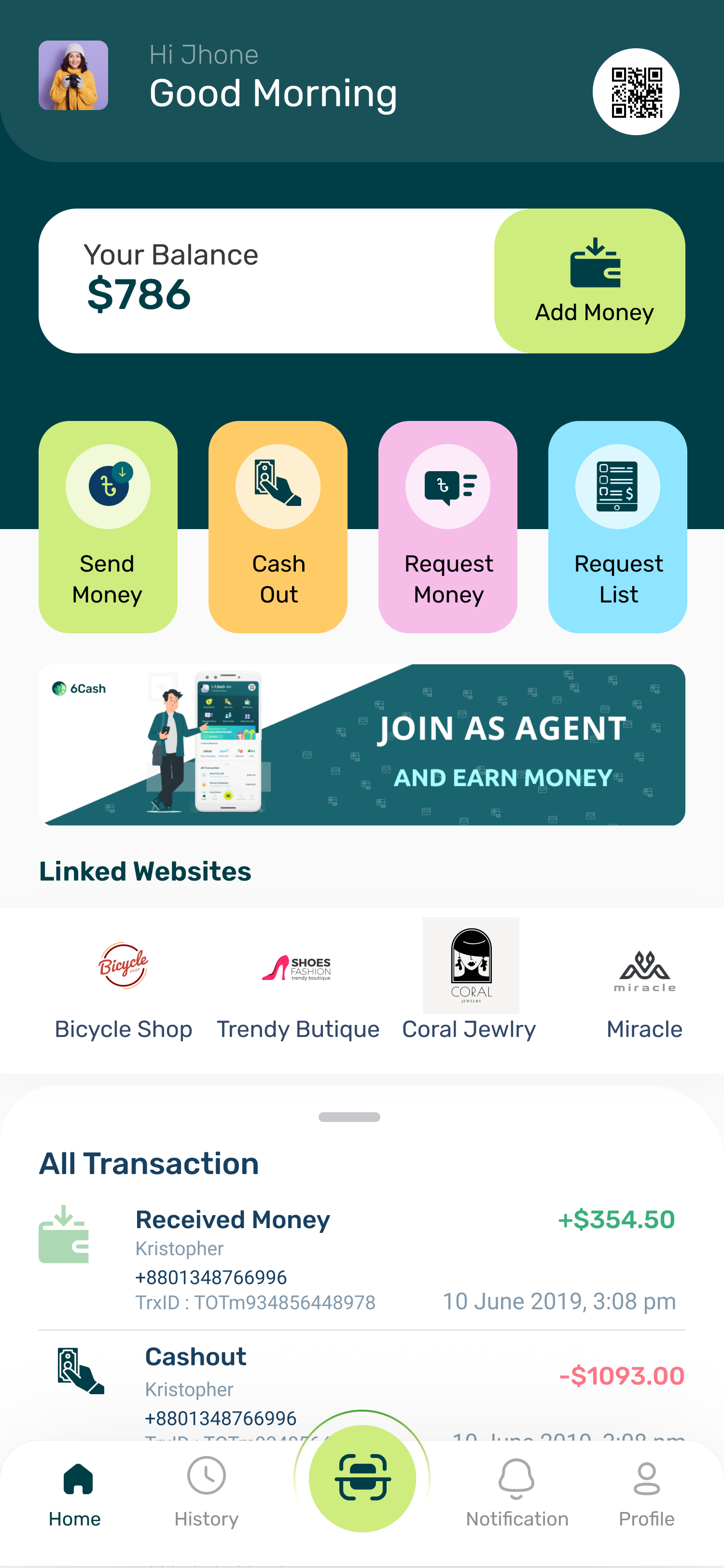Open Send Money

click(108, 527)
